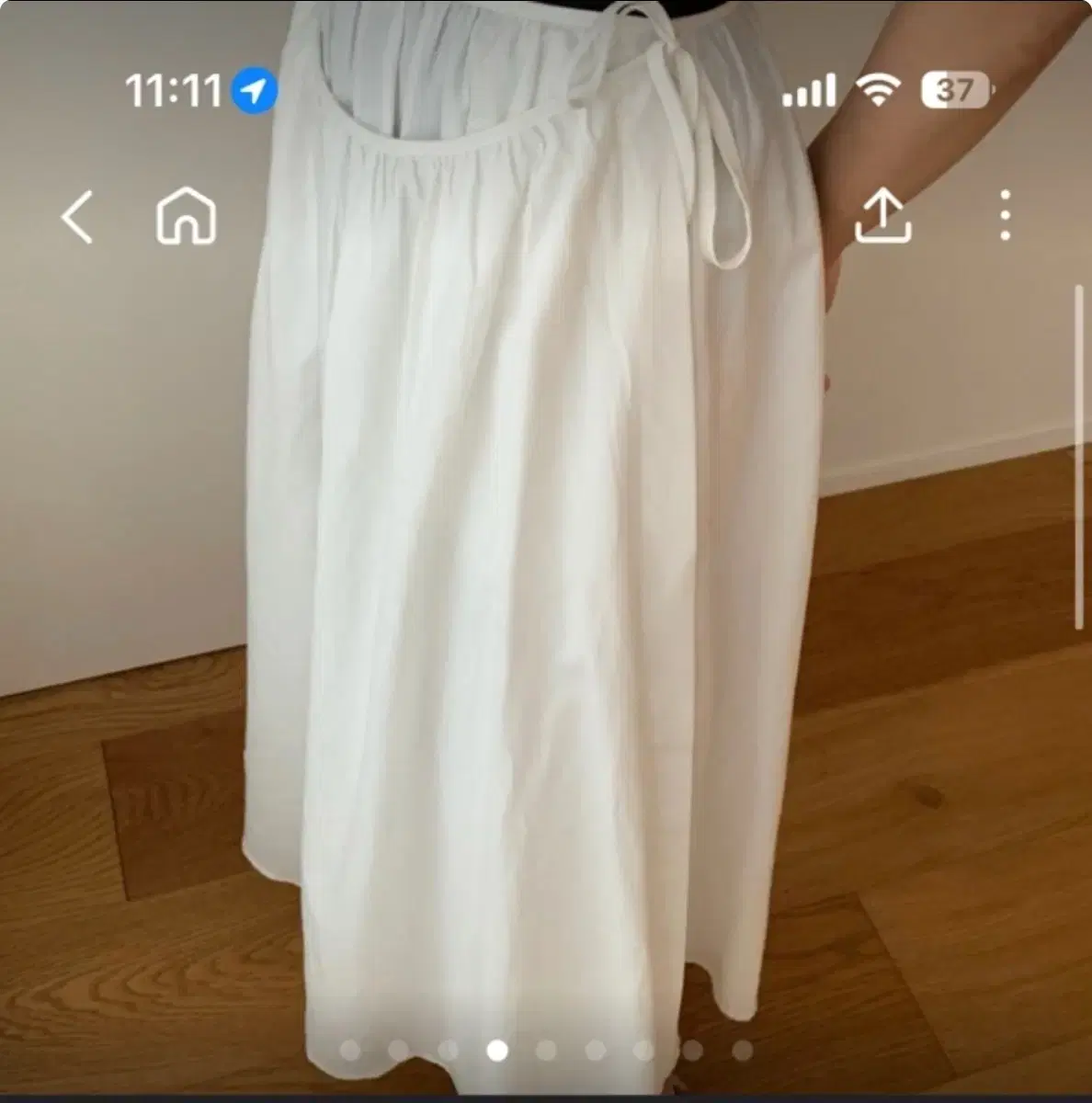Advance one photo via the fifth dot
Viewport: 1092px width, 1103px height.
(x=544, y=1048)
